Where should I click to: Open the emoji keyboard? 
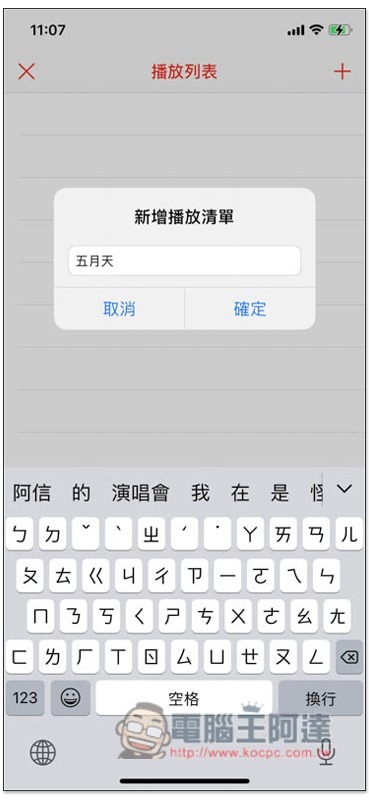tap(70, 698)
